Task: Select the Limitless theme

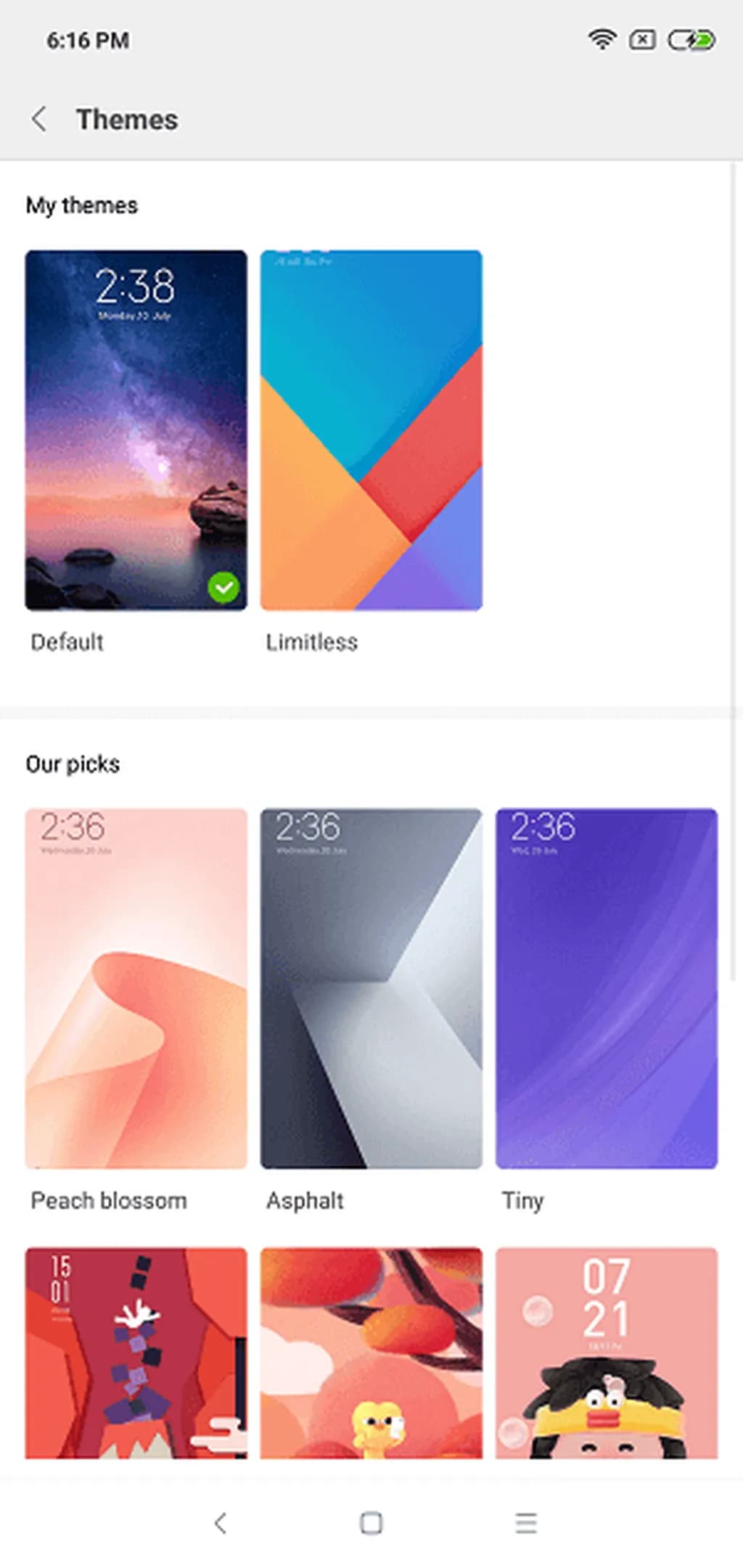Action: (x=371, y=430)
